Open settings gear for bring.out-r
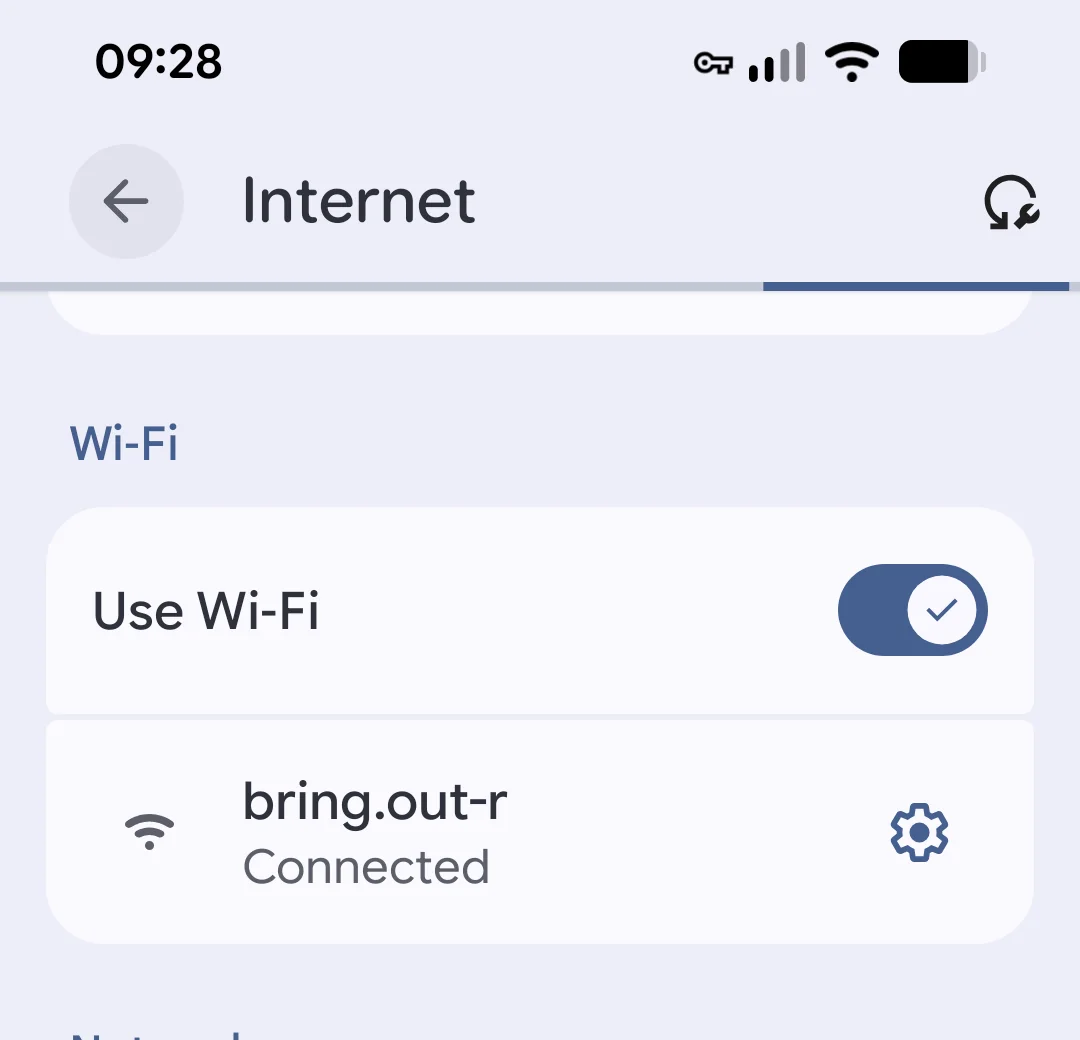1080x1040 pixels. pyautogui.click(x=919, y=832)
